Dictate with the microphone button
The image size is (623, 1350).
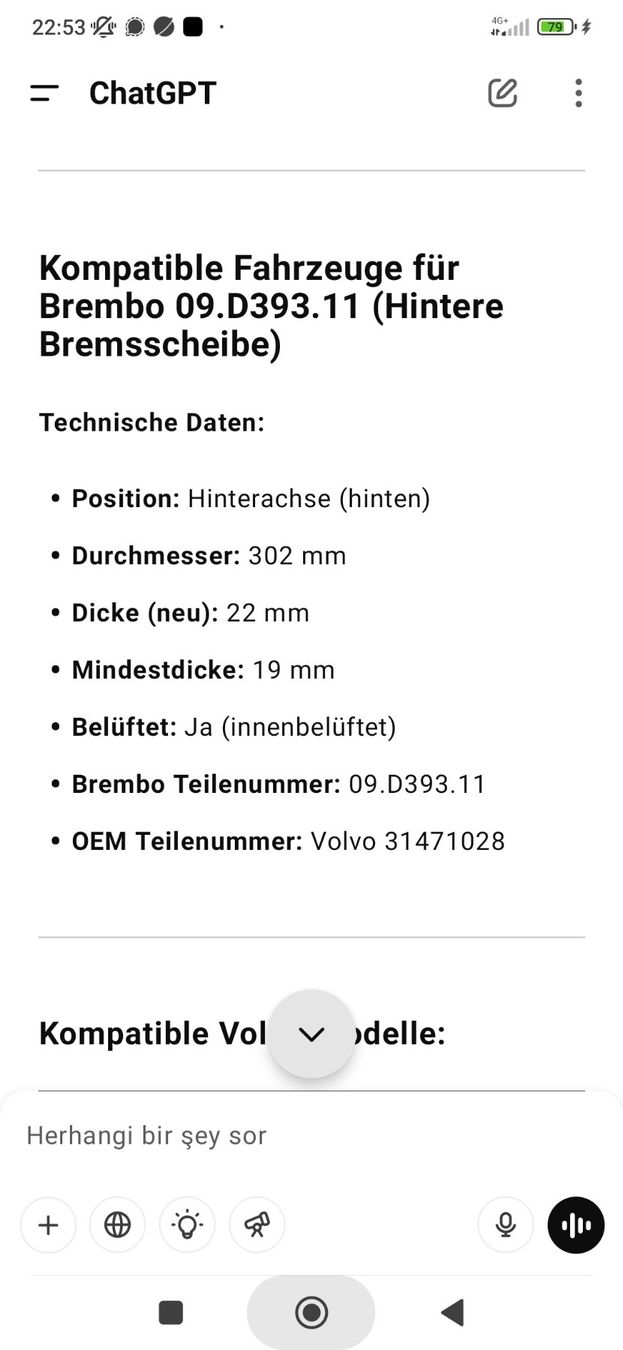click(506, 1225)
